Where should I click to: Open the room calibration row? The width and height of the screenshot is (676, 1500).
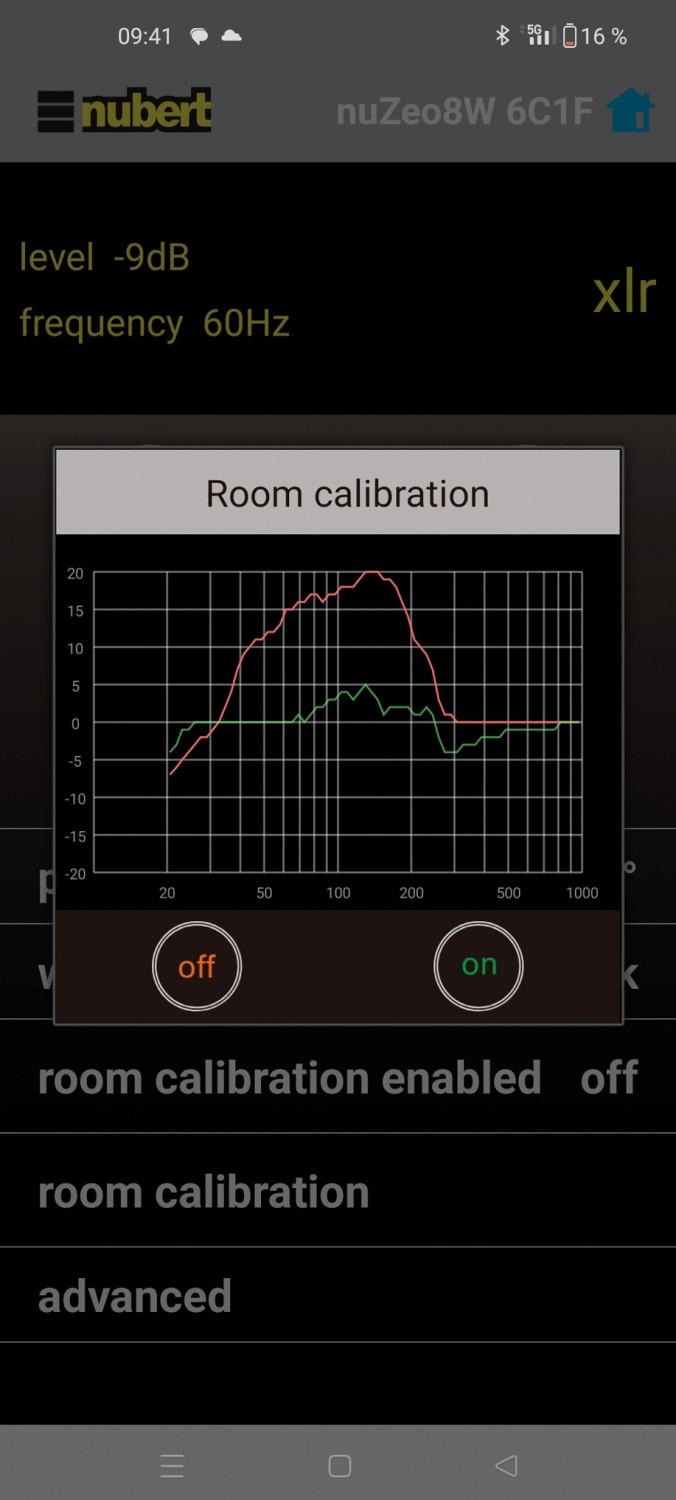(x=338, y=1192)
